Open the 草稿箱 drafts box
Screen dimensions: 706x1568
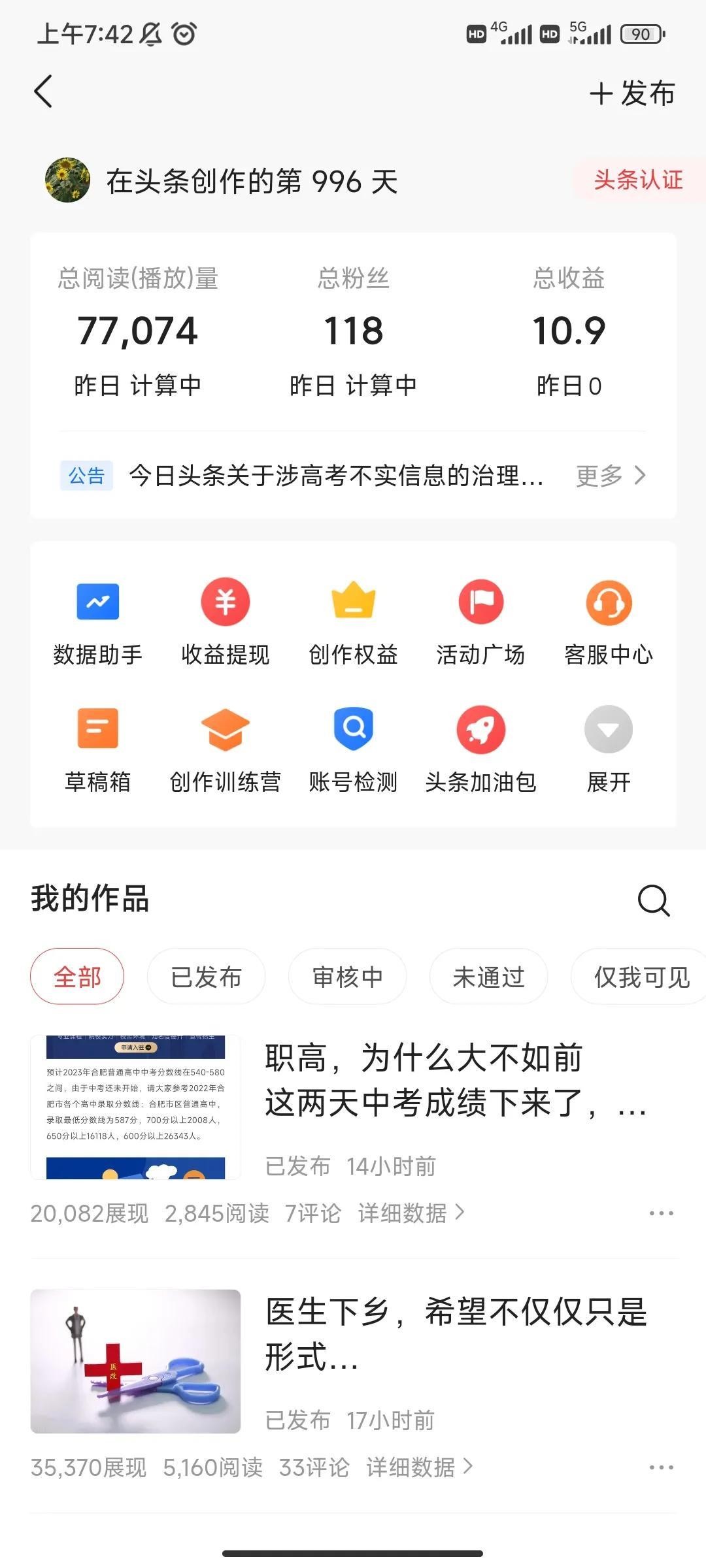98,748
